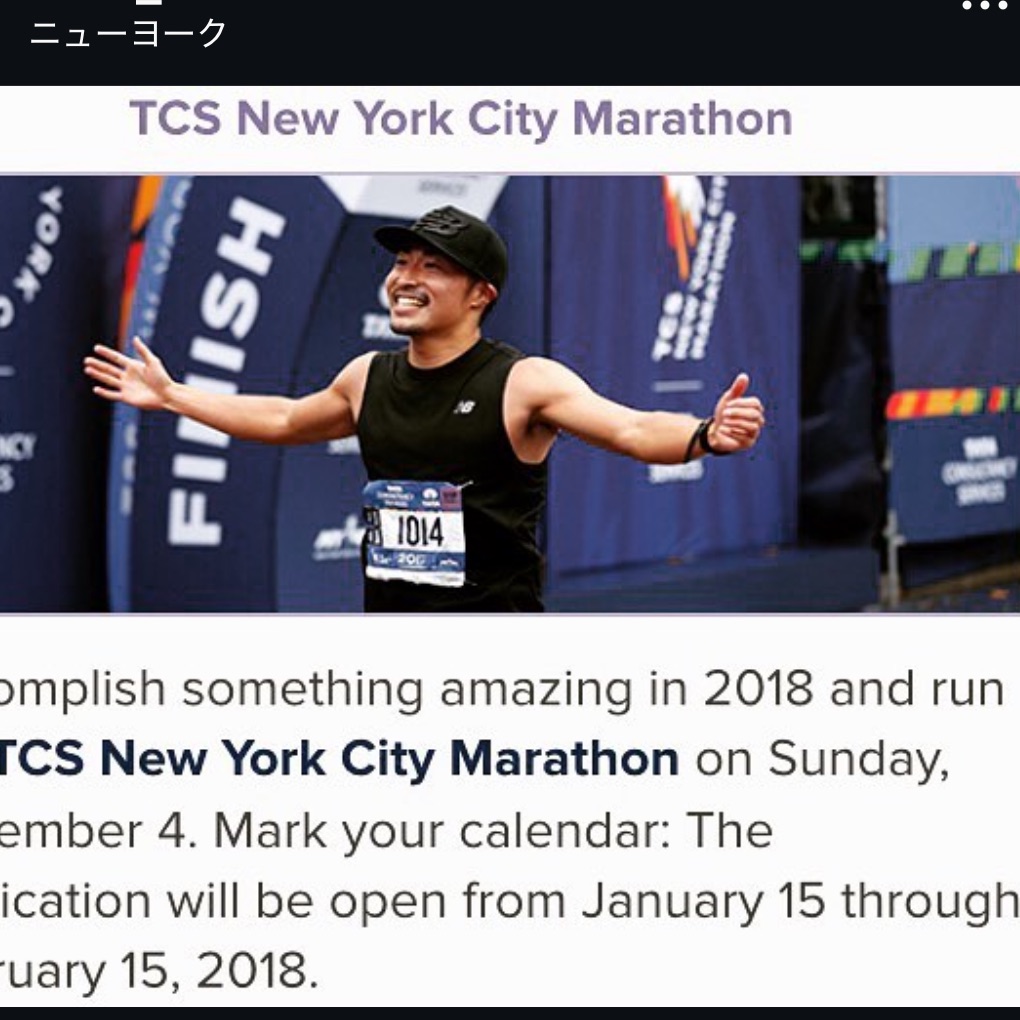This screenshot has height=1020, width=1020.
Task: Open the post's overflow menu dots
Action: click(x=985, y=7)
